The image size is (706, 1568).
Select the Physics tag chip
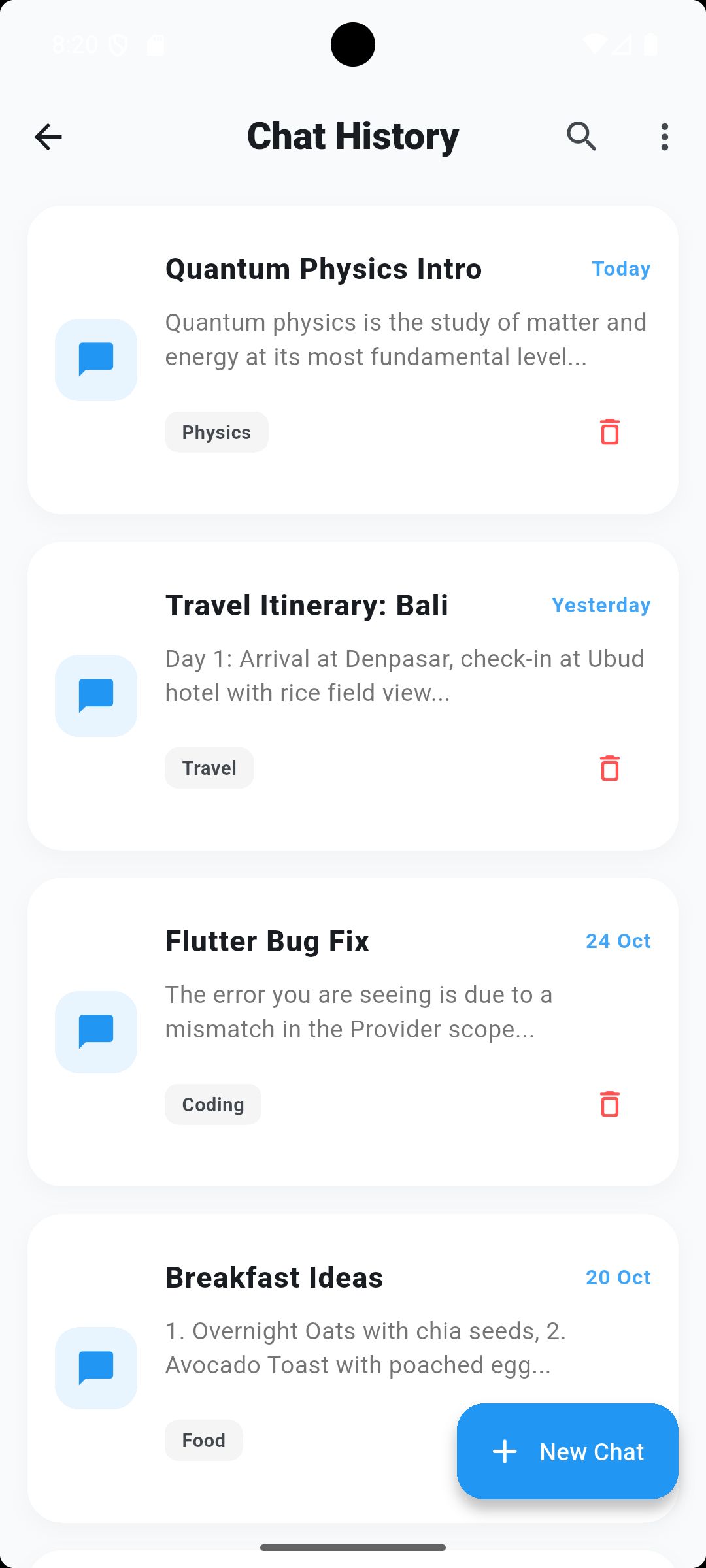(216, 433)
